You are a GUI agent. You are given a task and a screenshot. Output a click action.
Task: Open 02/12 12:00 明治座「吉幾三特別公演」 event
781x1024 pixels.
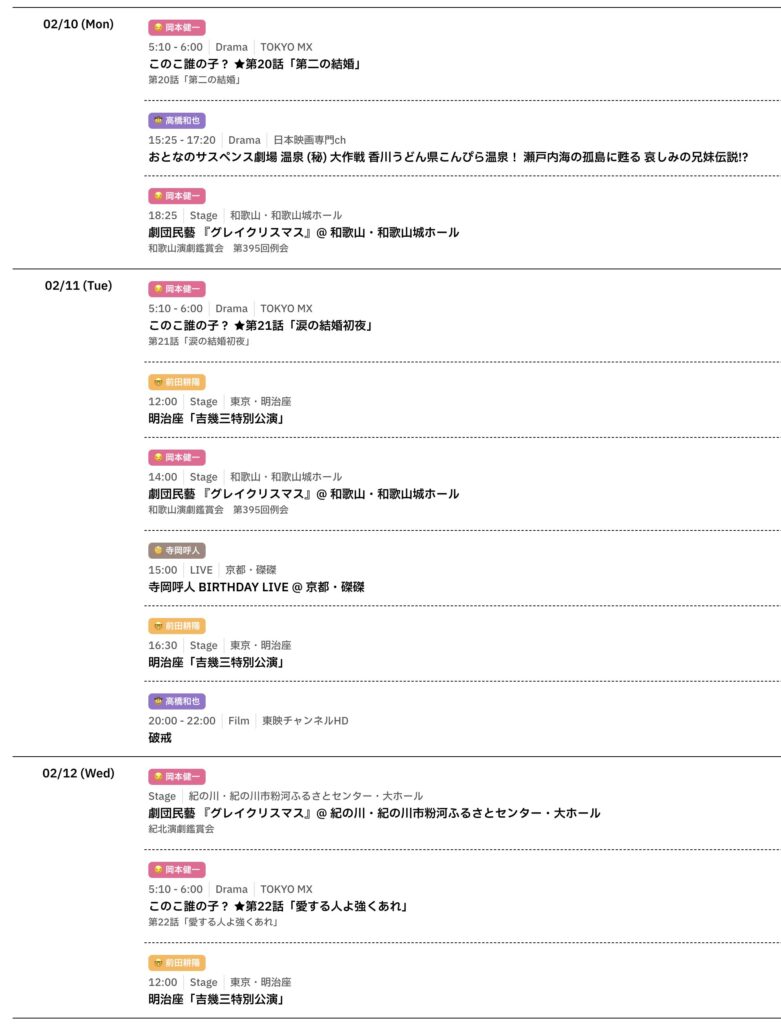pos(216,999)
